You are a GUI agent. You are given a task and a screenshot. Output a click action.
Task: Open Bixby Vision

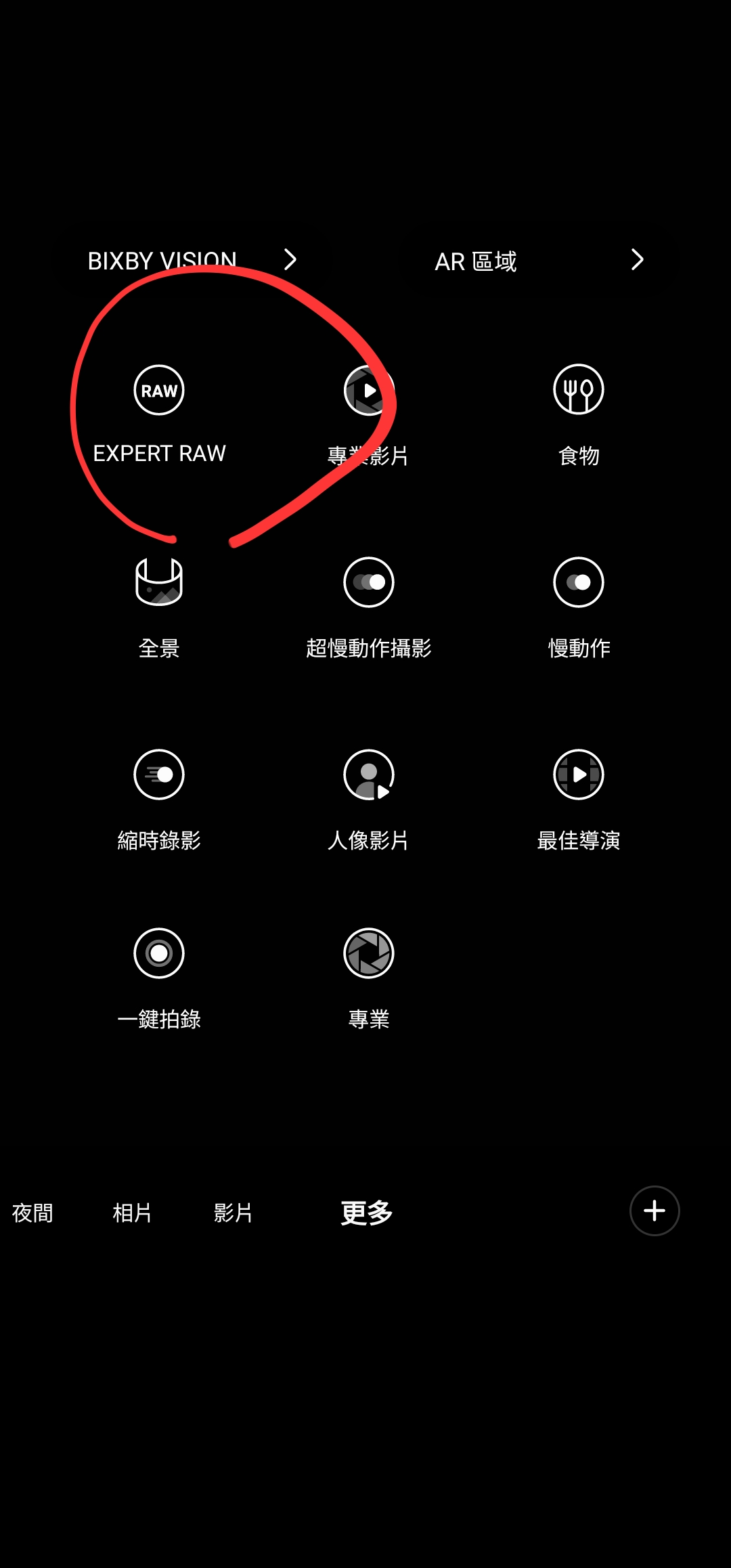[192, 261]
